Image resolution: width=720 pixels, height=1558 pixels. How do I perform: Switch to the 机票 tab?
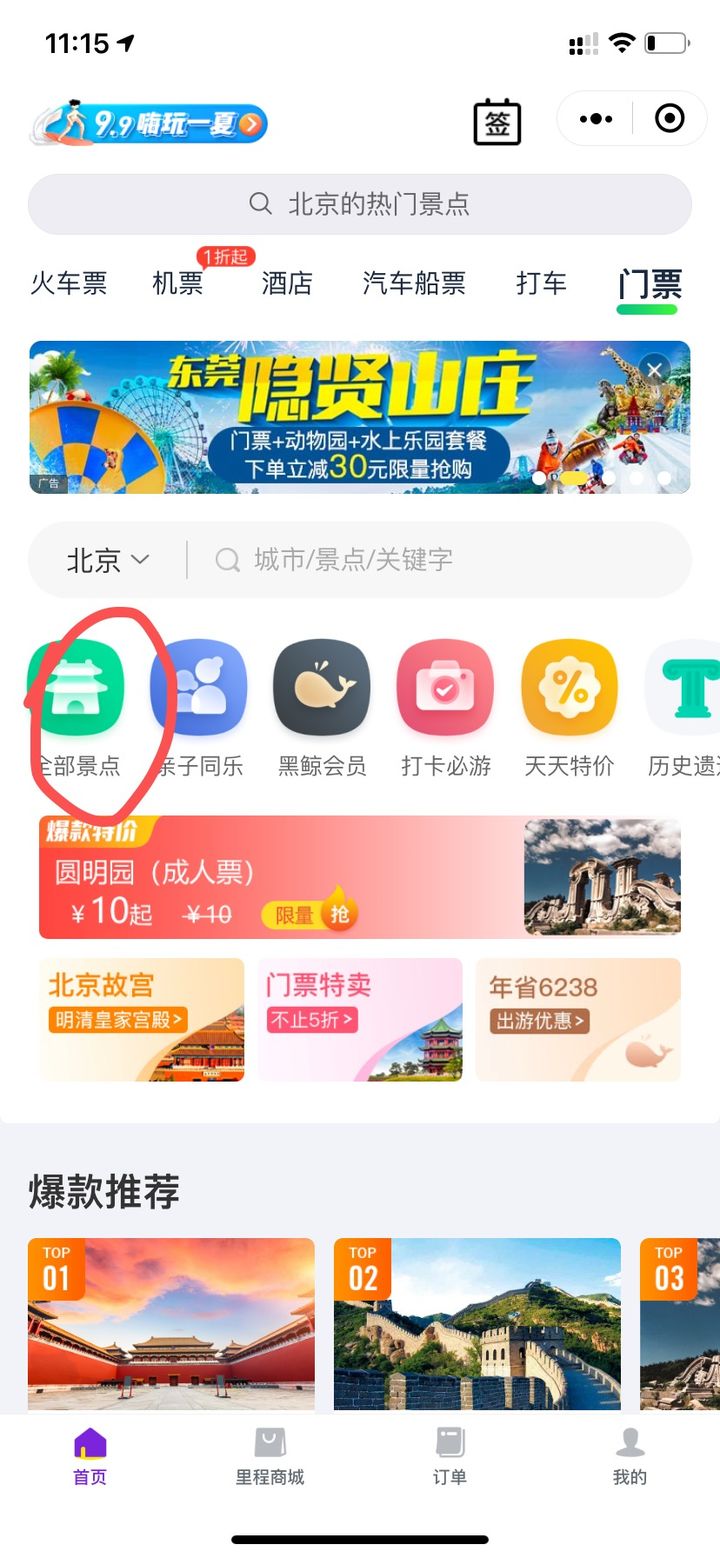point(178,284)
